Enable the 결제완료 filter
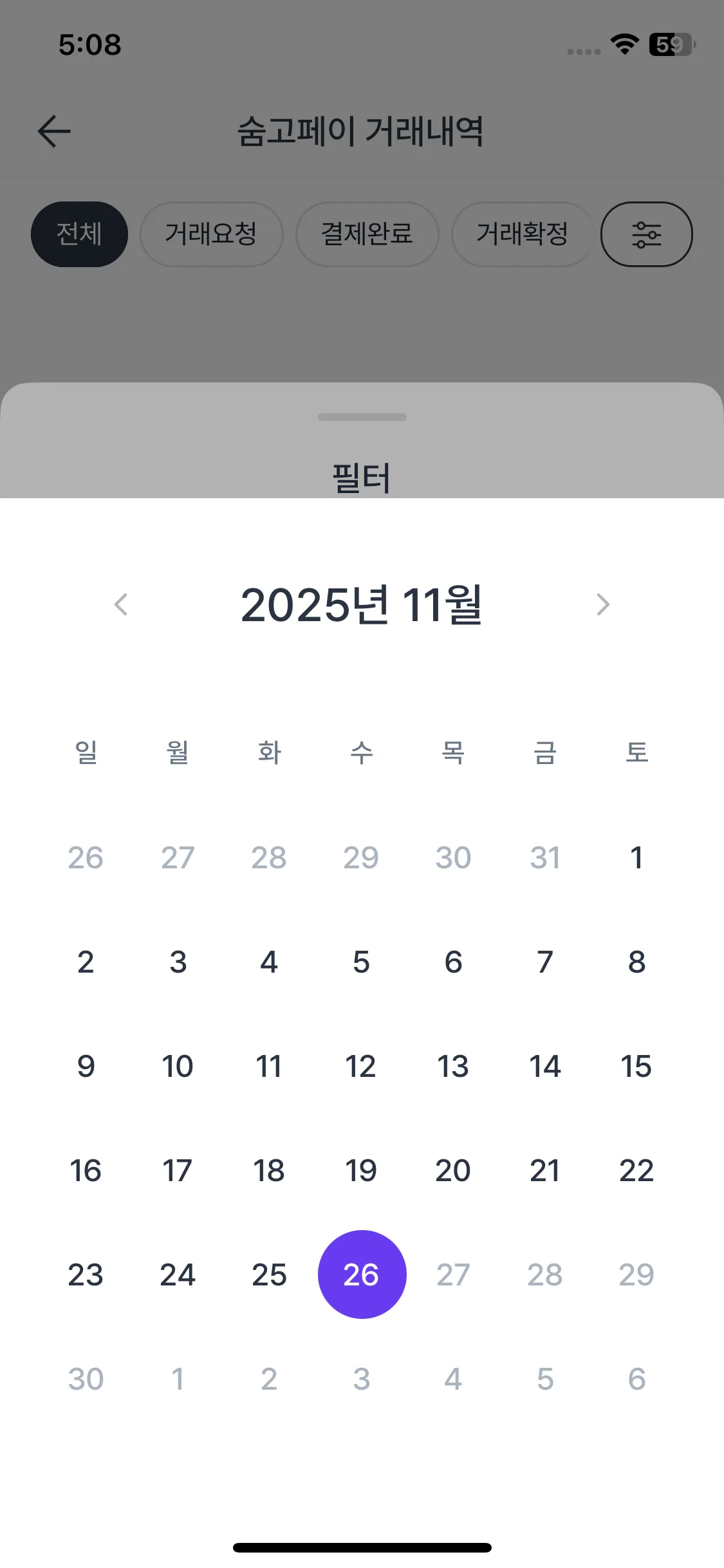 coord(367,234)
